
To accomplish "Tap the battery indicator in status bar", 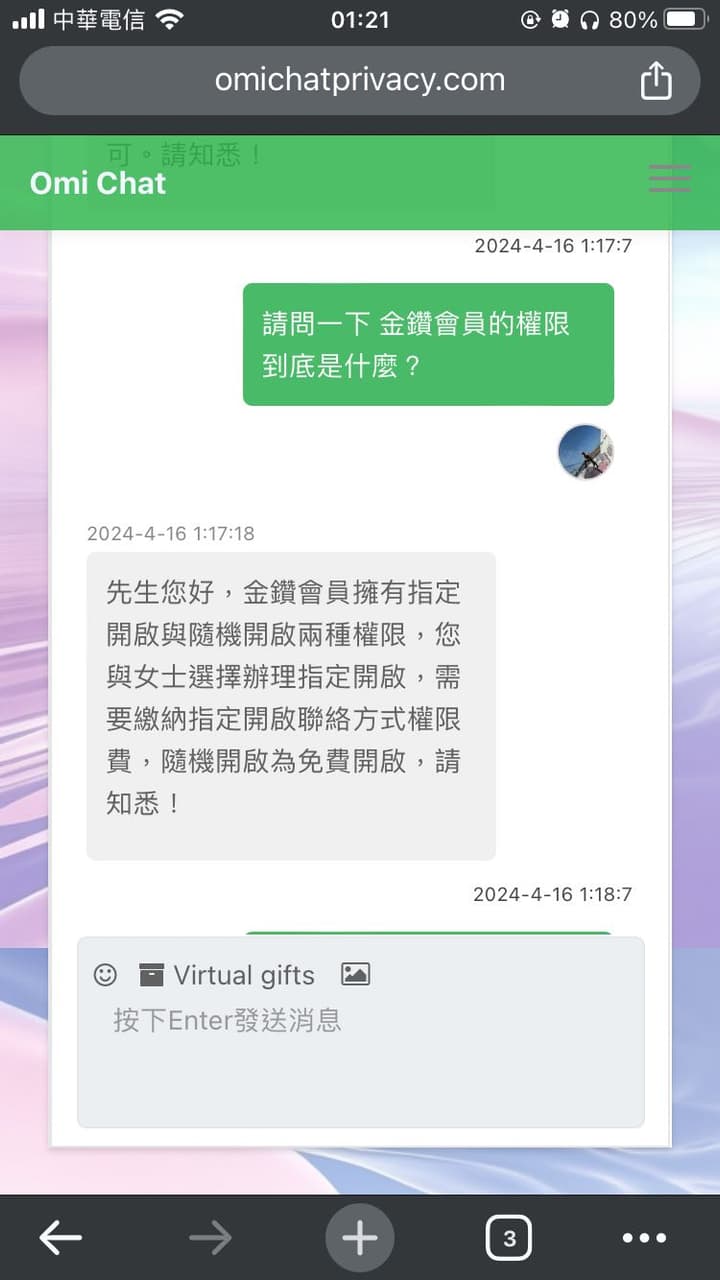I will pyautogui.click(x=685, y=18).
